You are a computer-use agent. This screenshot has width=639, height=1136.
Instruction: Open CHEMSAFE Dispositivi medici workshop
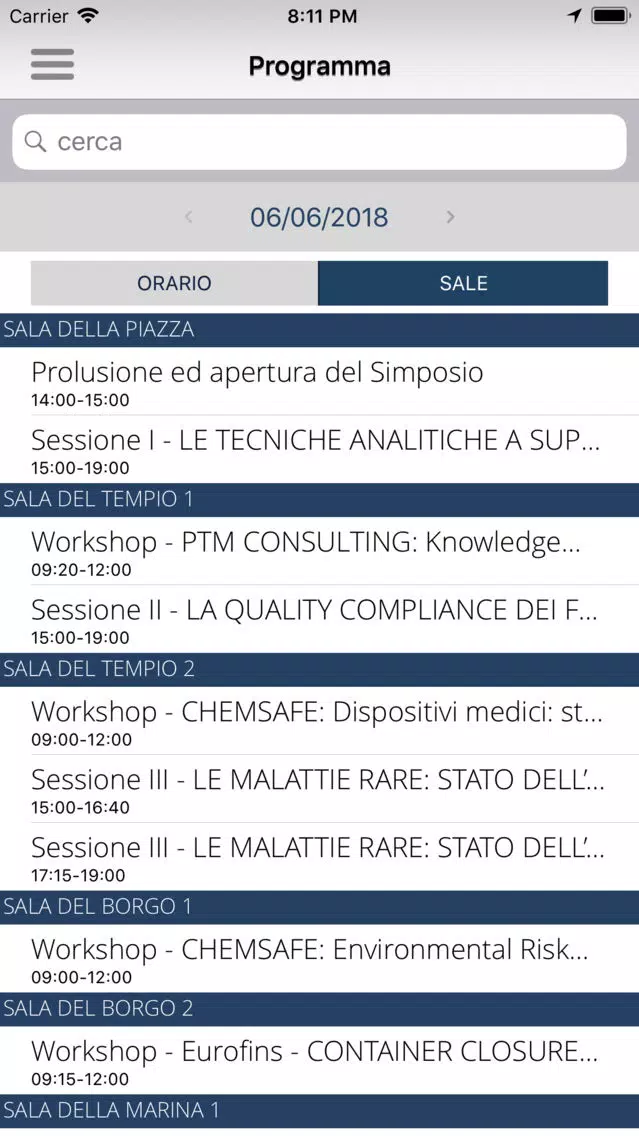point(320,721)
